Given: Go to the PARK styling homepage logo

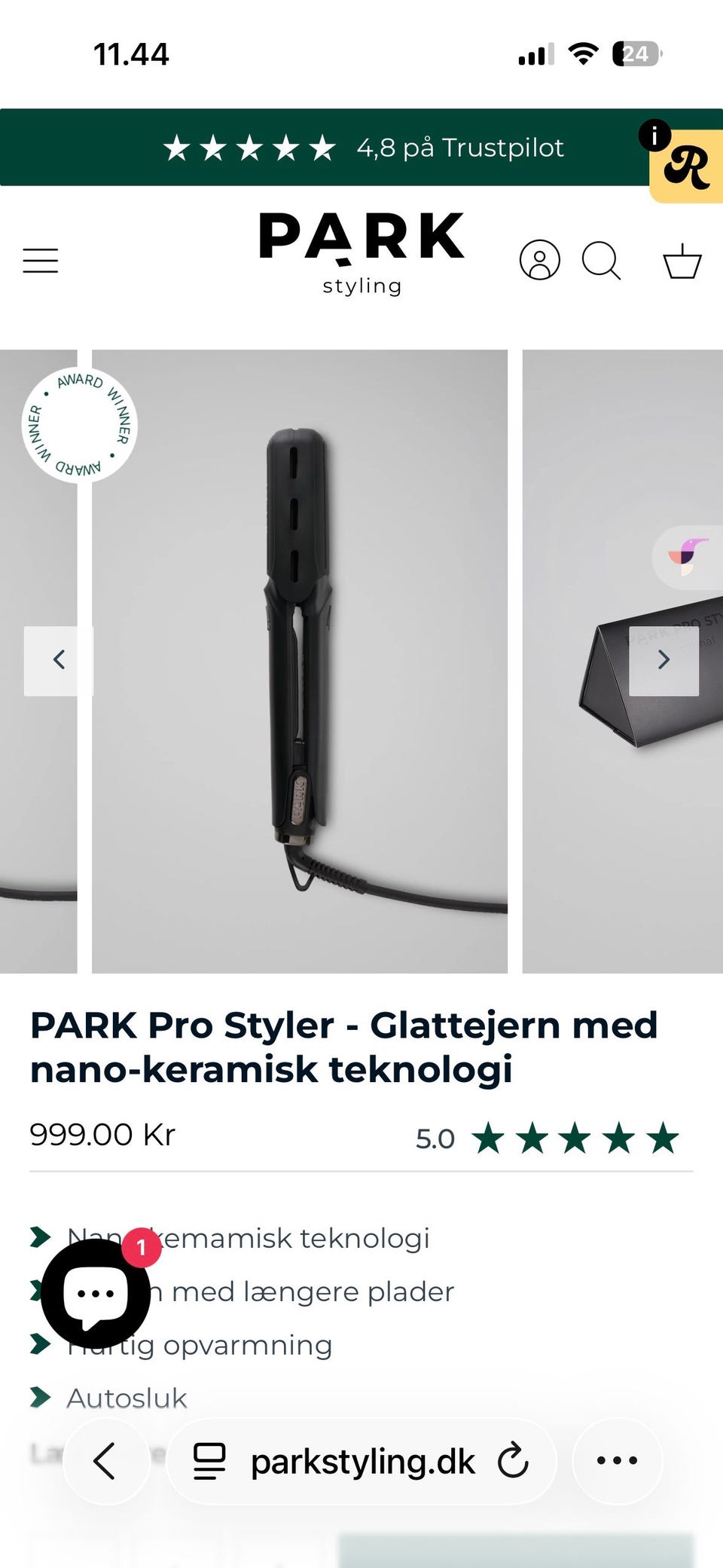Looking at the screenshot, I should [362, 254].
